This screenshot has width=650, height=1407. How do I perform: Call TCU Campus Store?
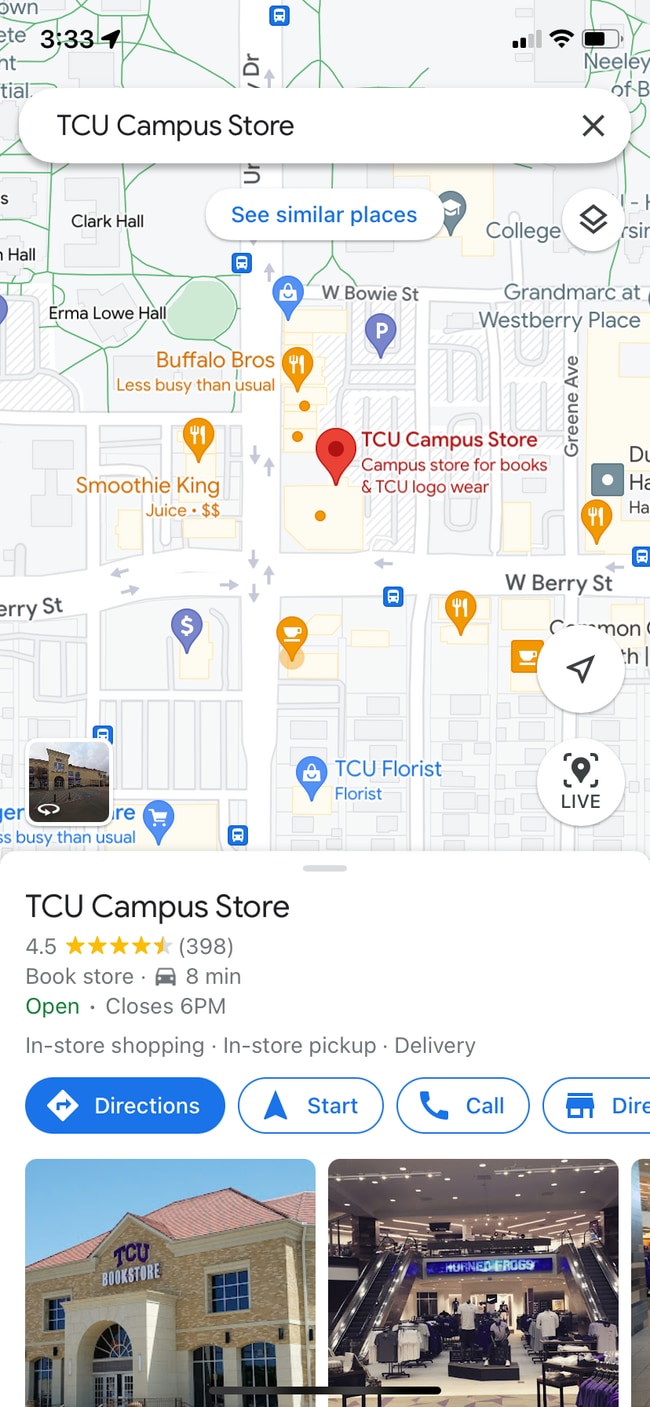pyautogui.click(x=462, y=1105)
